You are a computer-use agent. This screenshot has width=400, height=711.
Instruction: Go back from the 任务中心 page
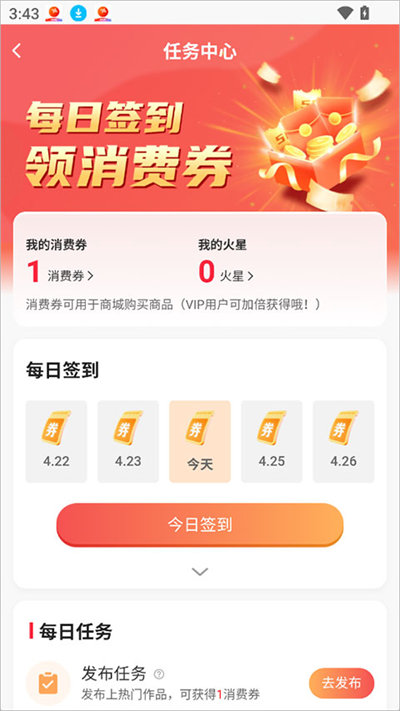coord(17,51)
